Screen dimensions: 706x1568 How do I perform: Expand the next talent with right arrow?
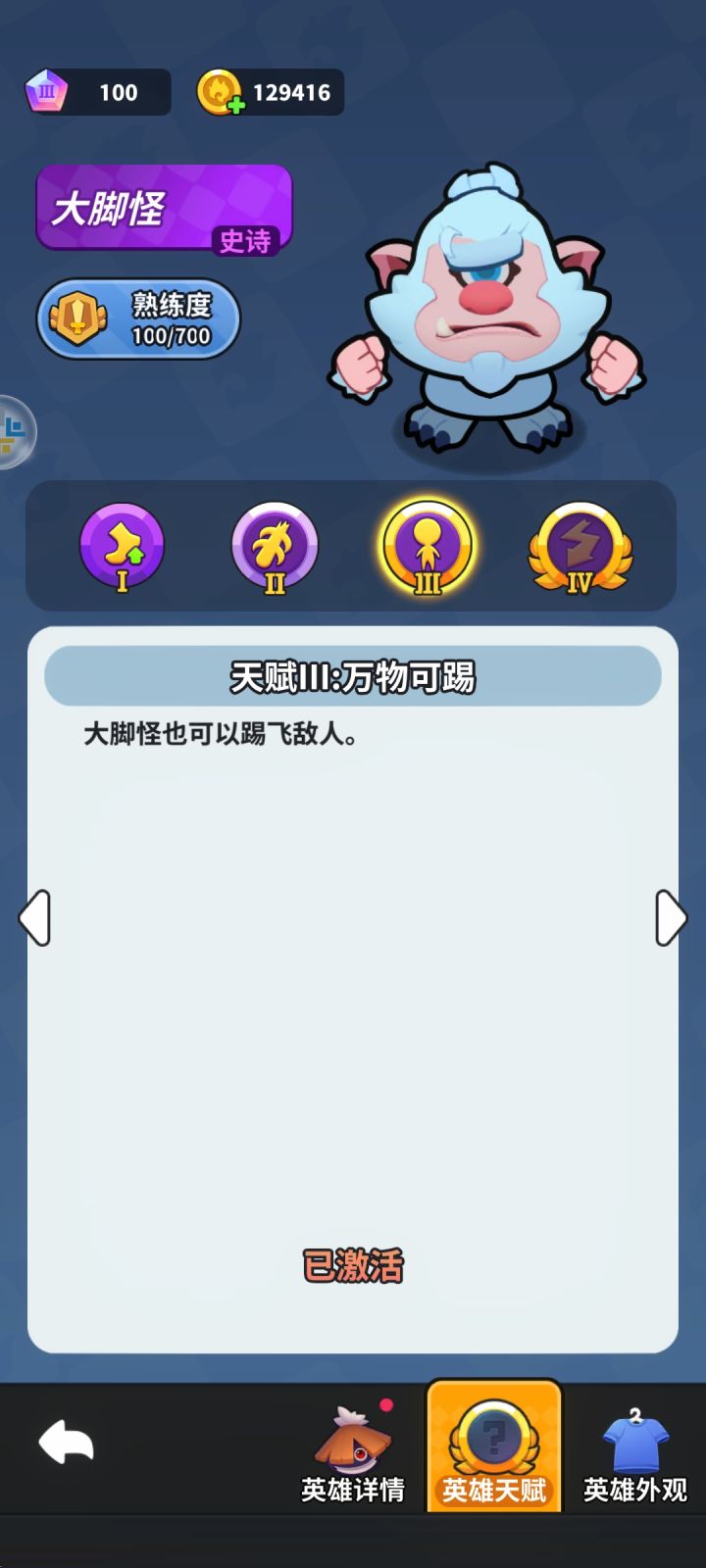(x=672, y=918)
